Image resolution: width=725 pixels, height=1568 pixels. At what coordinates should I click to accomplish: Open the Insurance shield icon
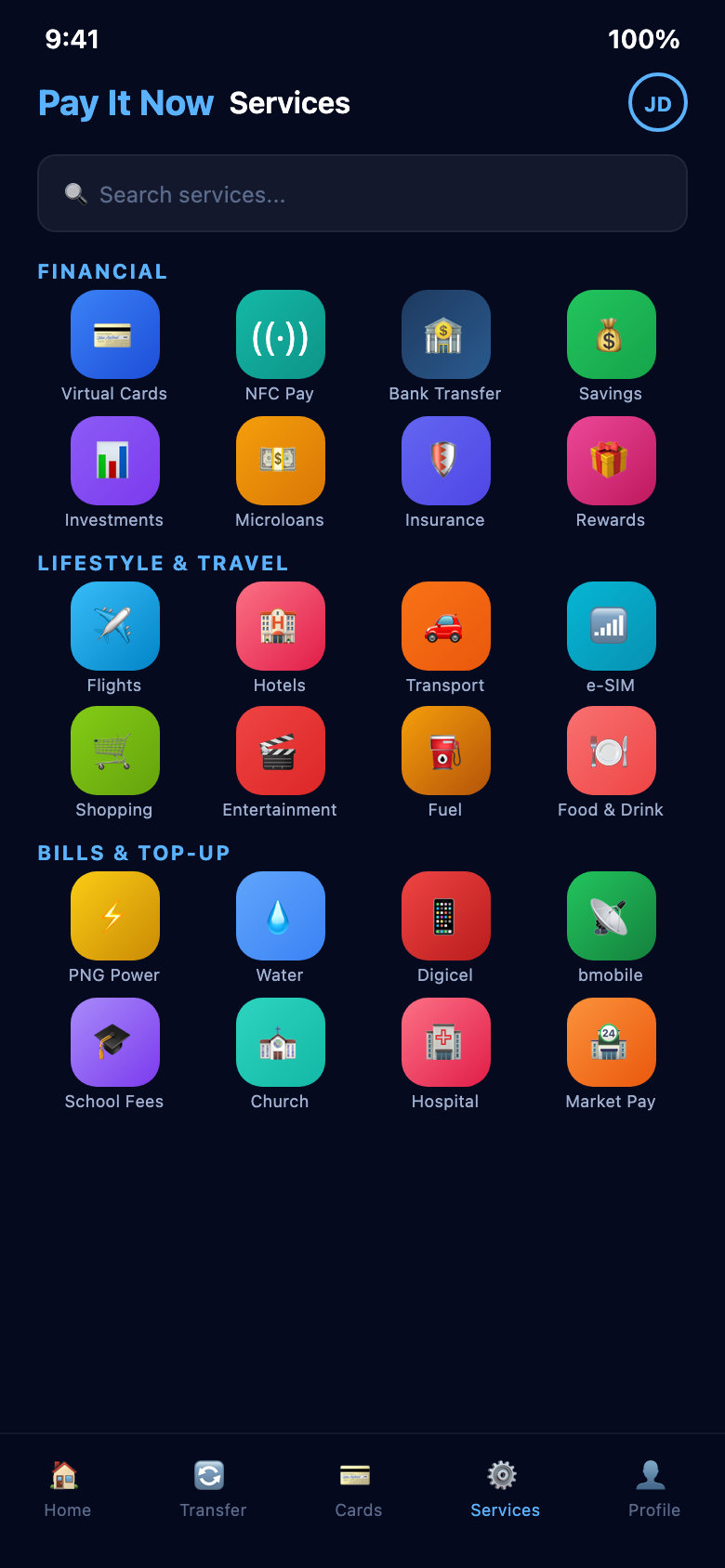pos(445,461)
